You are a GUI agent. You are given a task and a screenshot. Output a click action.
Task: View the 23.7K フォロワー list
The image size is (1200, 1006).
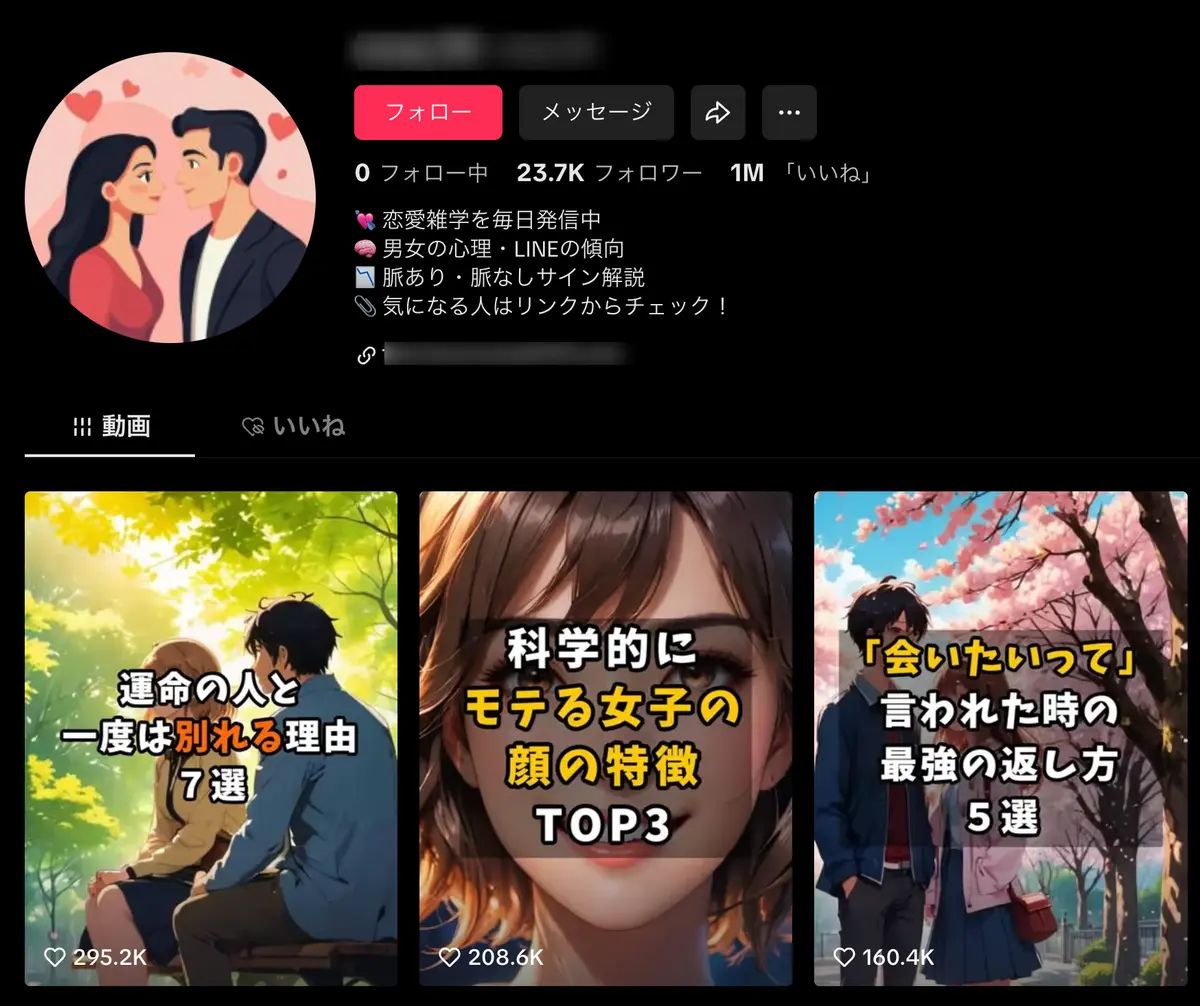[609, 173]
